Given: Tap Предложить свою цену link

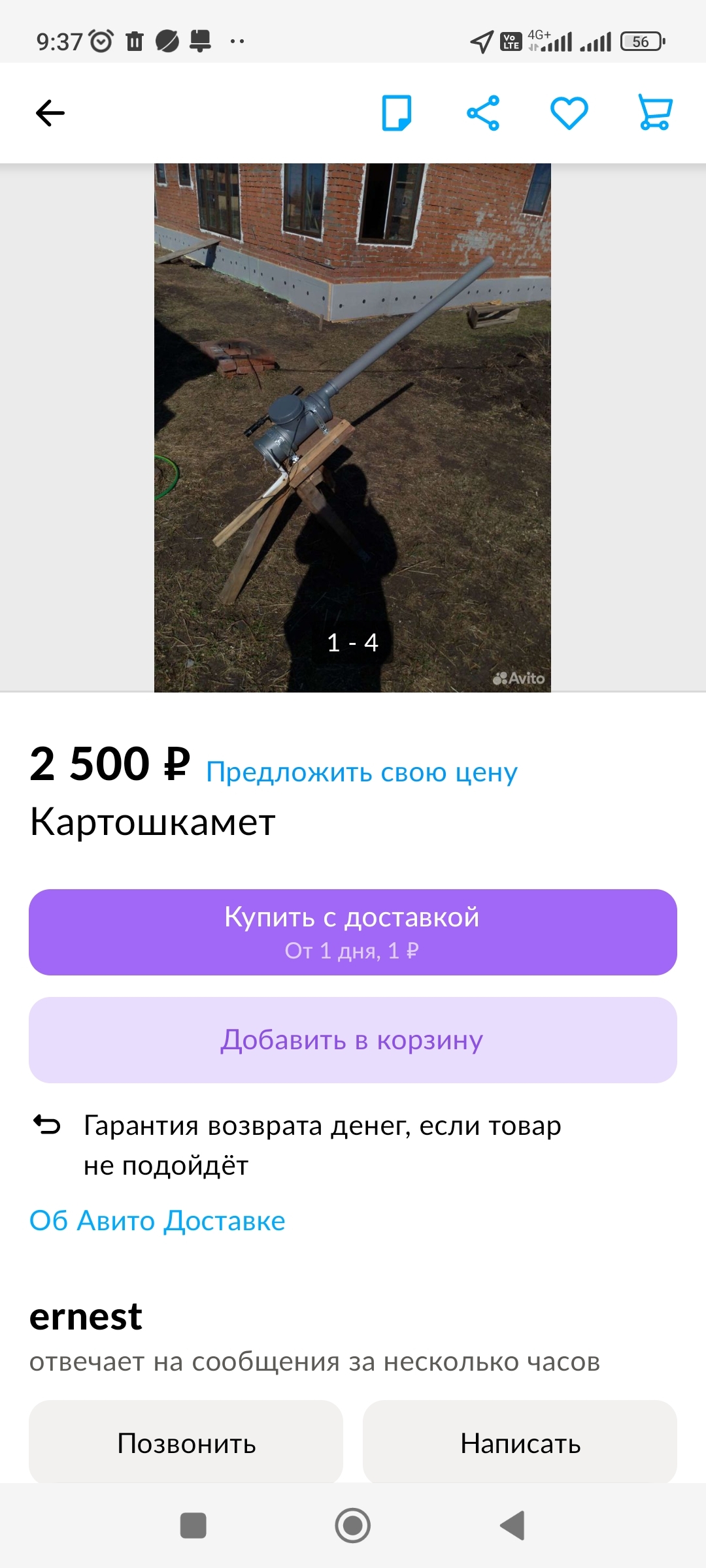Looking at the screenshot, I should point(361,772).
